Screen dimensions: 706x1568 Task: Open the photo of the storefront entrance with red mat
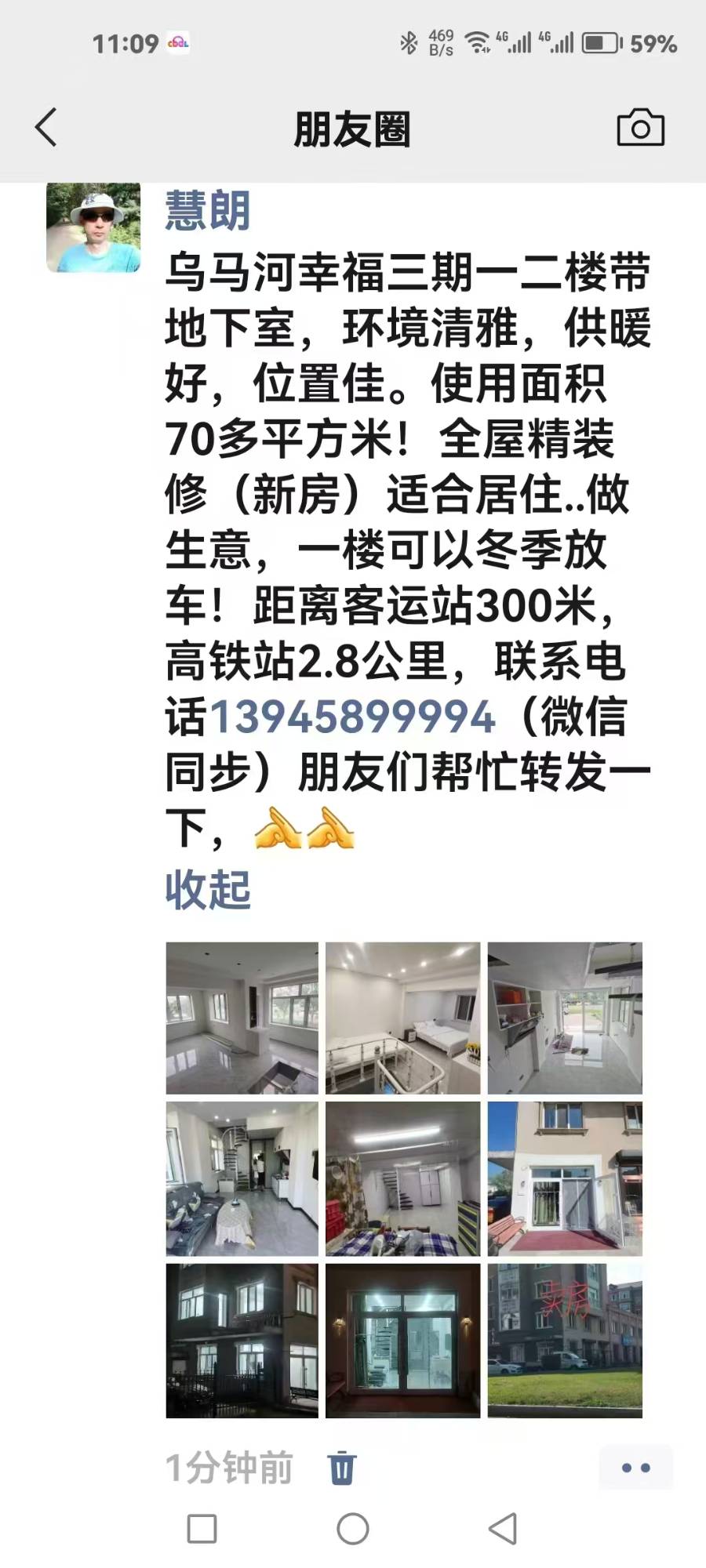tap(565, 1179)
